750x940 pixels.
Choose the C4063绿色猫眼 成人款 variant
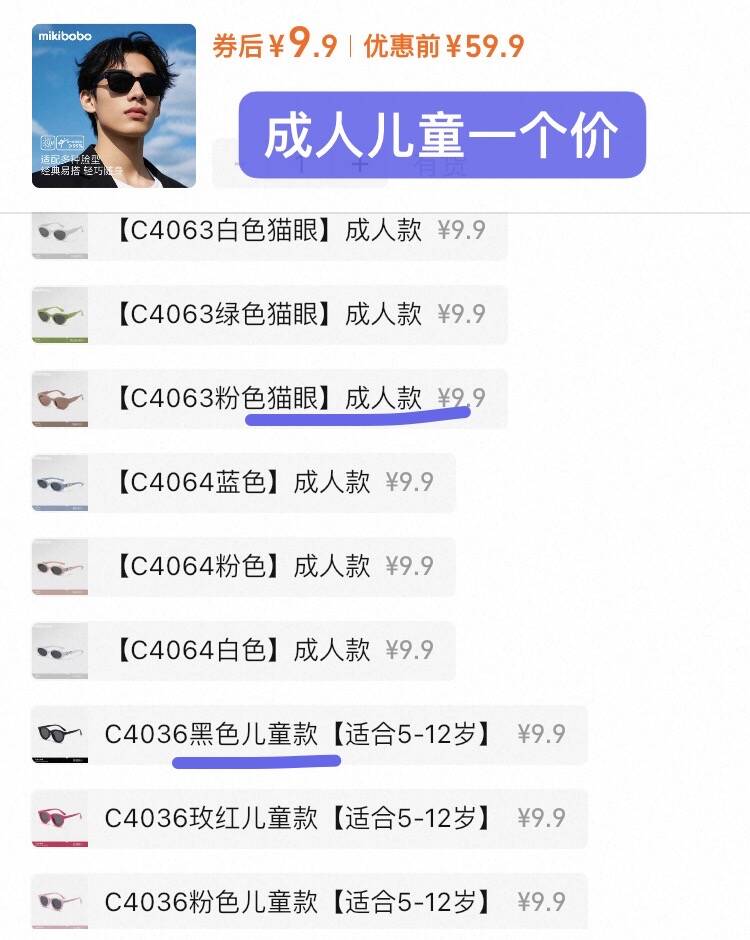tap(270, 315)
